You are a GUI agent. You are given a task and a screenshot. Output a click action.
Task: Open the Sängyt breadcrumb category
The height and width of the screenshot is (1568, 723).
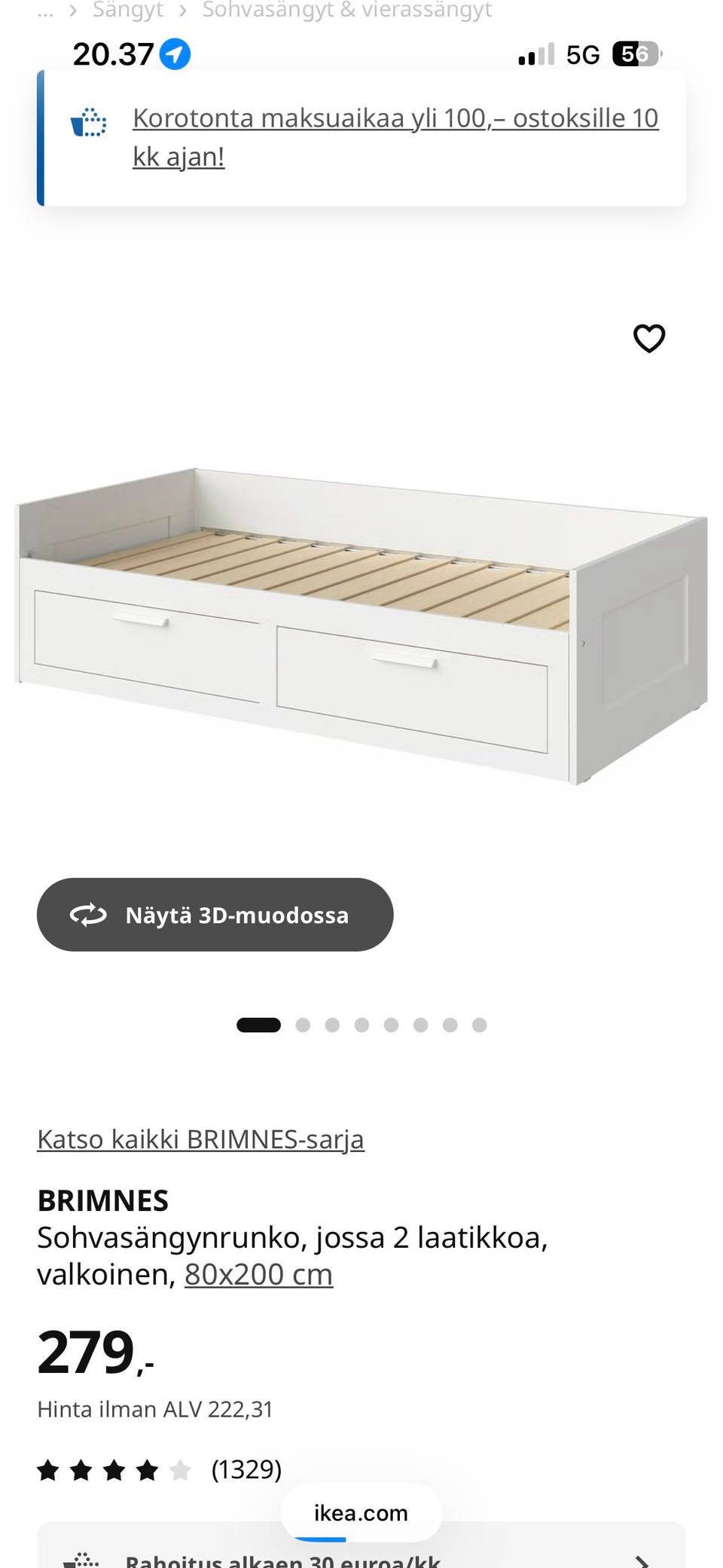click(128, 11)
